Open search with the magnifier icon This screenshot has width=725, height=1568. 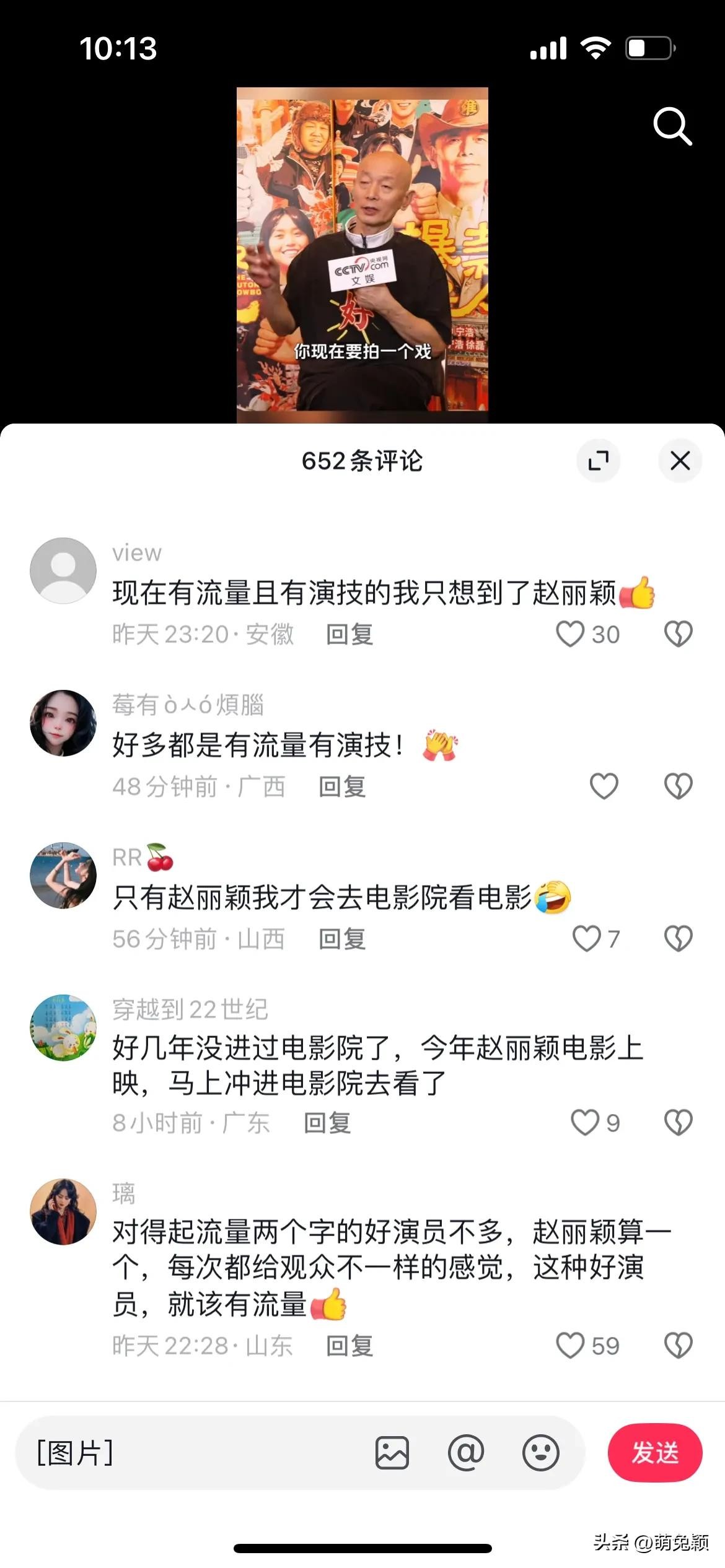click(x=672, y=126)
